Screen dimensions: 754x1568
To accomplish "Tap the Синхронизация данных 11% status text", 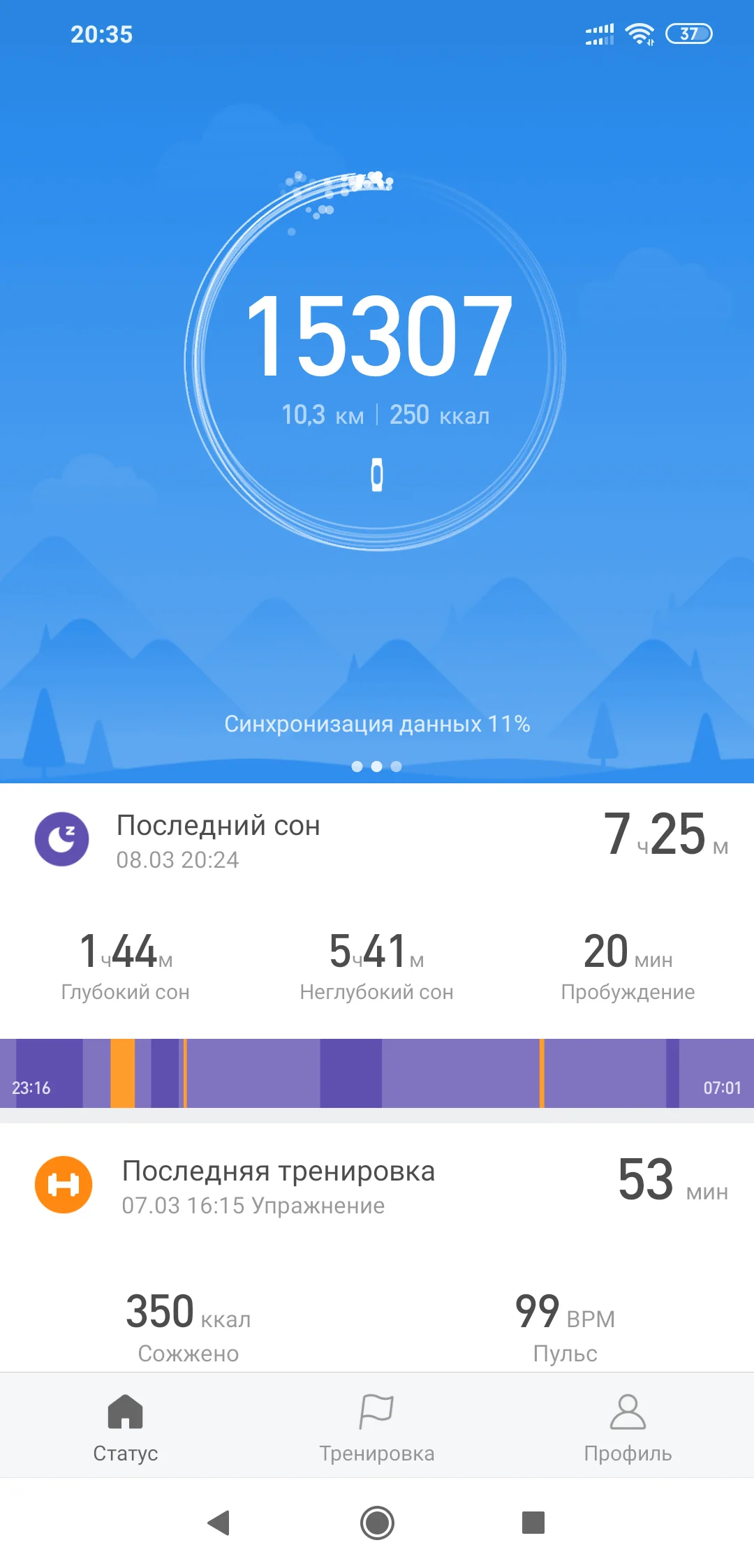I will tap(377, 724).
